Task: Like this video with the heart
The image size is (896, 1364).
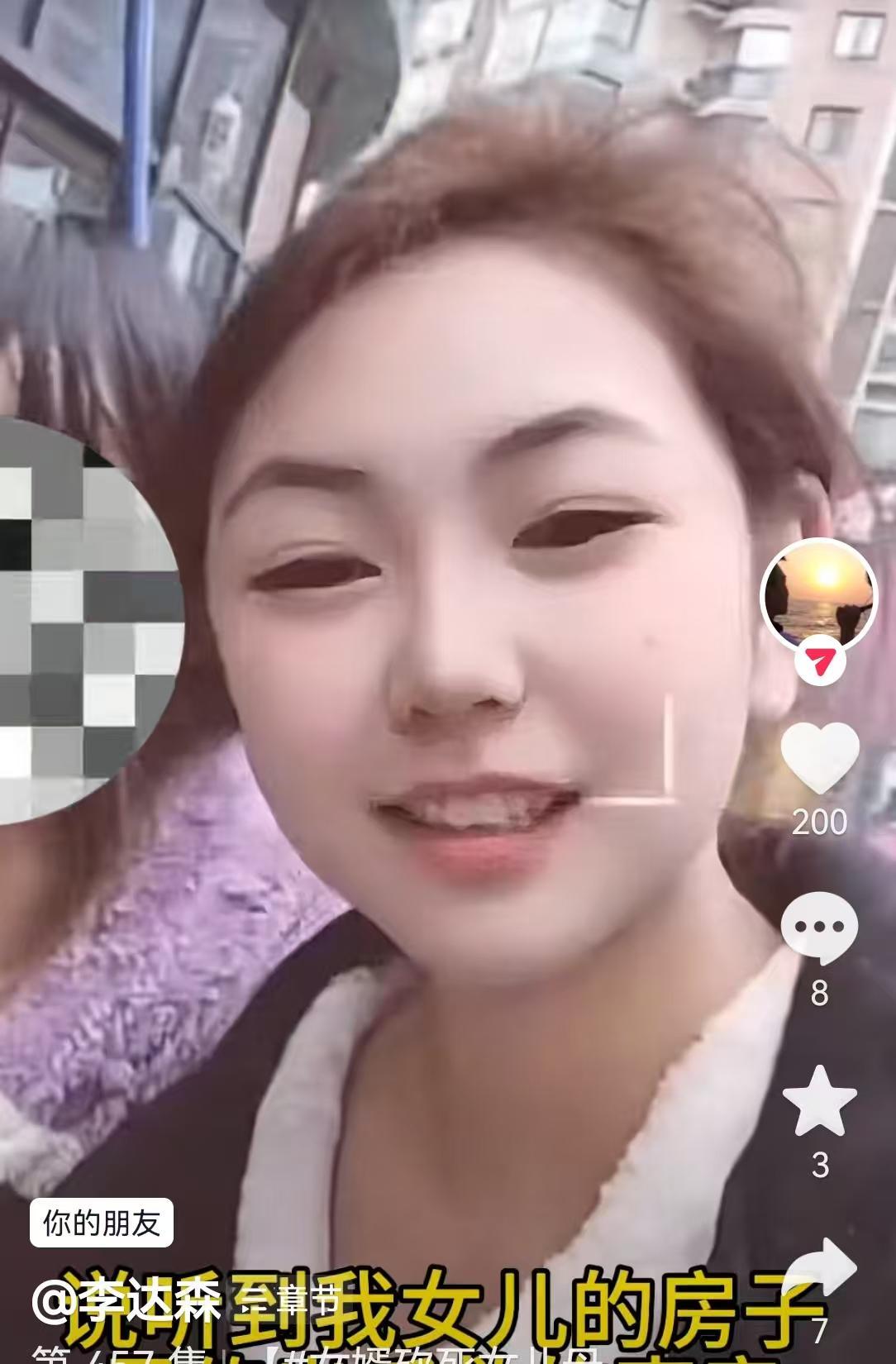Action: coord(819,757)
